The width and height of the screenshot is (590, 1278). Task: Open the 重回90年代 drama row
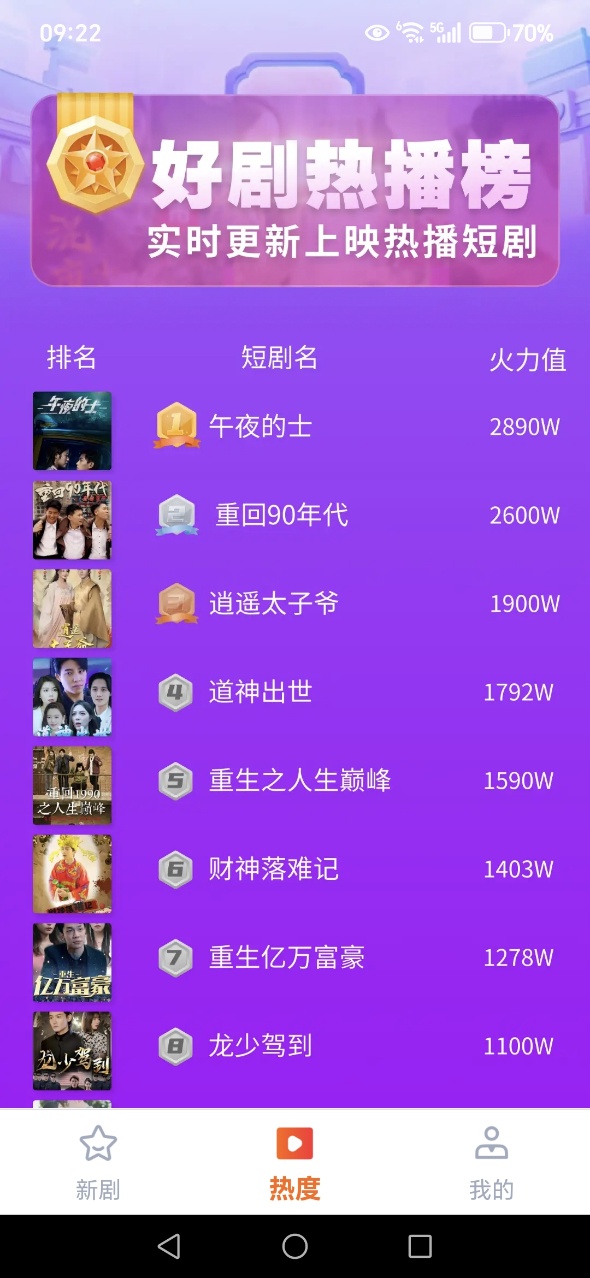click(x=295, y=517)
